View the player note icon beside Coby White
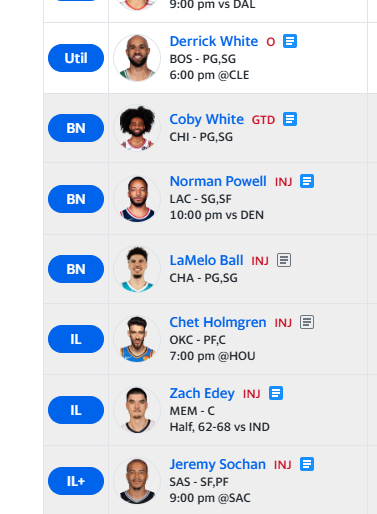 [x=290, y=119]
